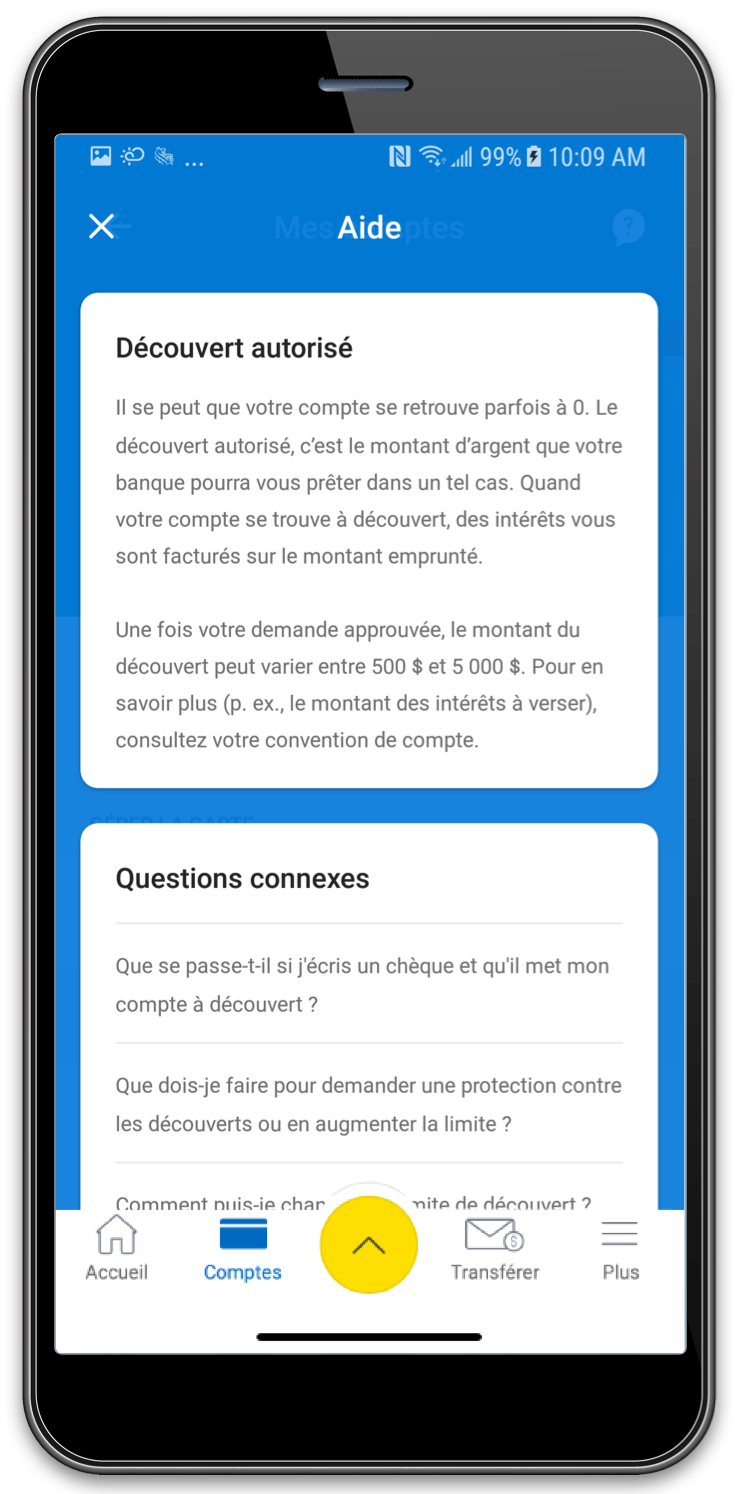Switch to the Comptes tab
The width and height of the screenshot is (740, 1494).
coord(242,1248)
